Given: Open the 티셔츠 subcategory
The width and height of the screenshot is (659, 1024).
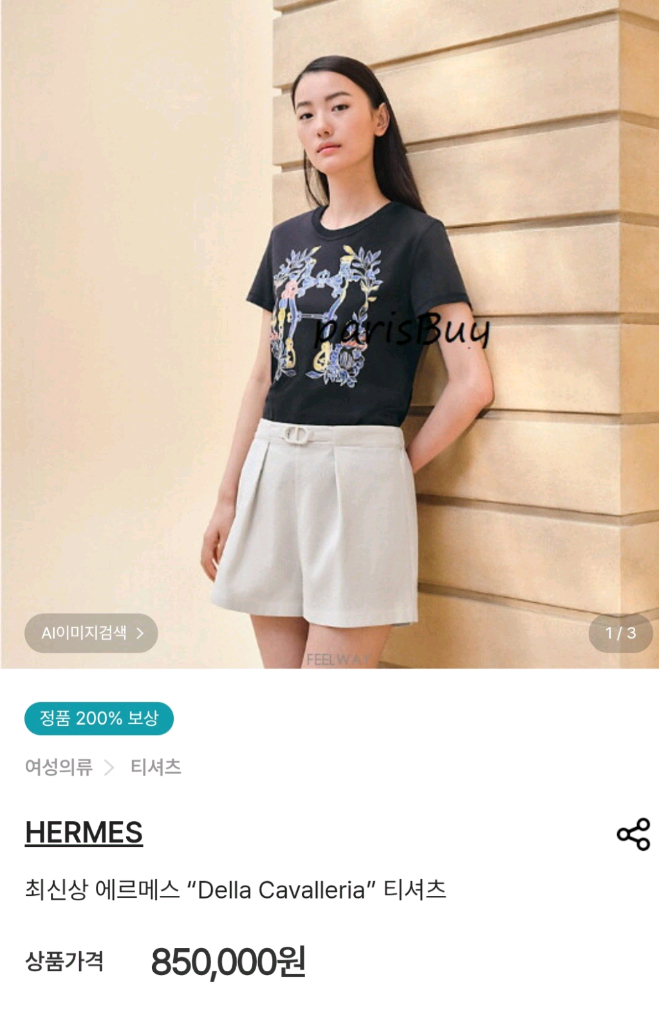Looking at the screenshot, I should click(x=155, y=768).
